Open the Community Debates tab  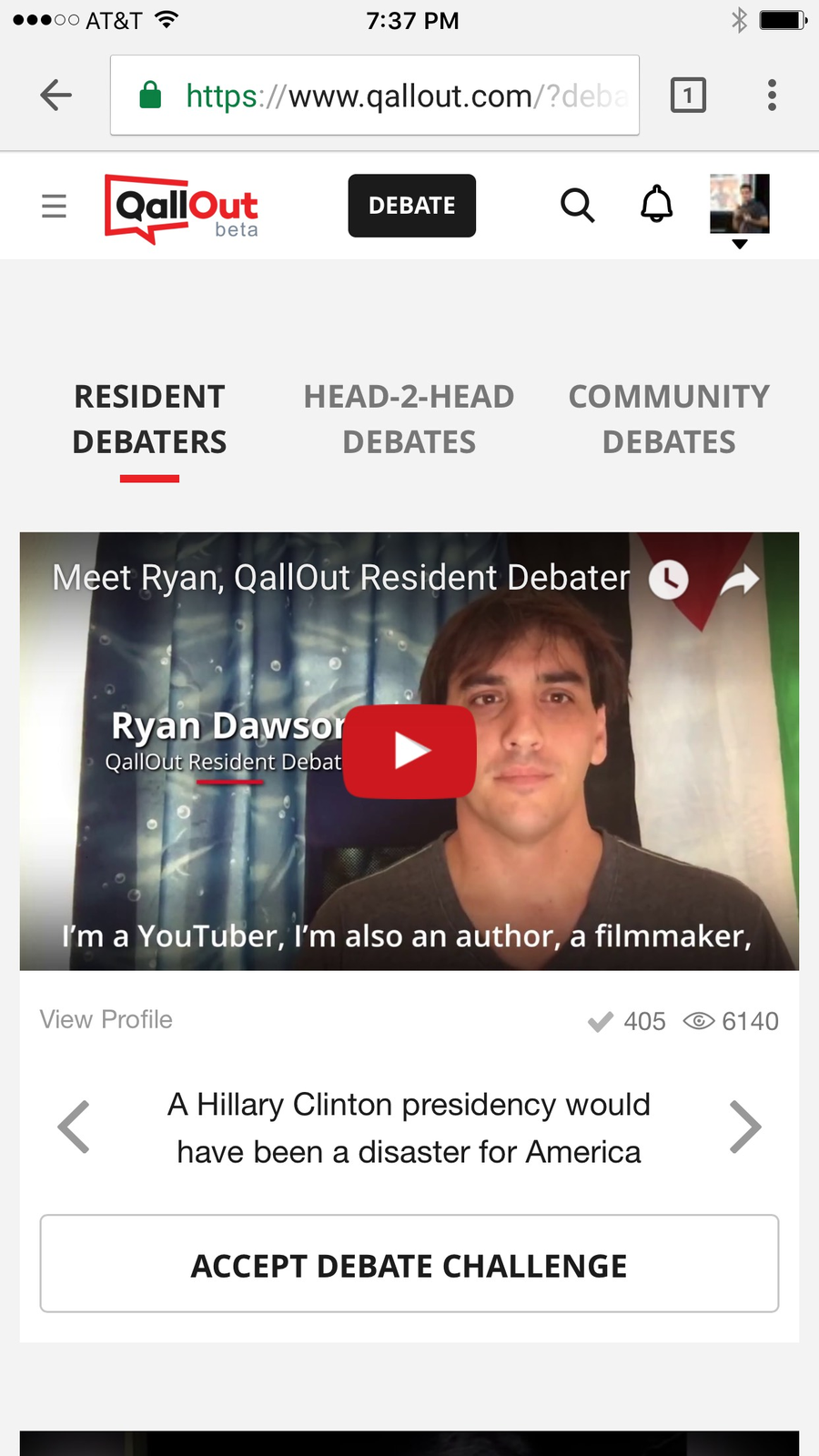point(669,419)
